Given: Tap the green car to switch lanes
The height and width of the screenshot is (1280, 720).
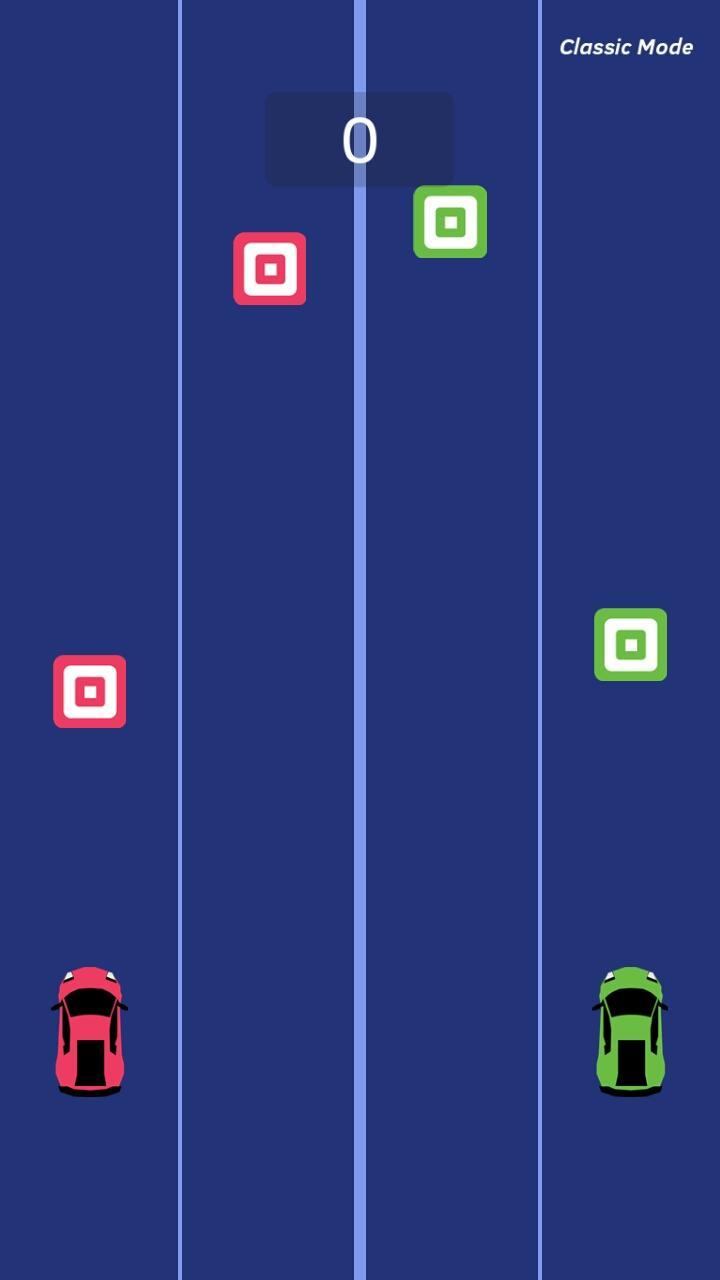Looking at the screenshot, I should [630, 1031].
